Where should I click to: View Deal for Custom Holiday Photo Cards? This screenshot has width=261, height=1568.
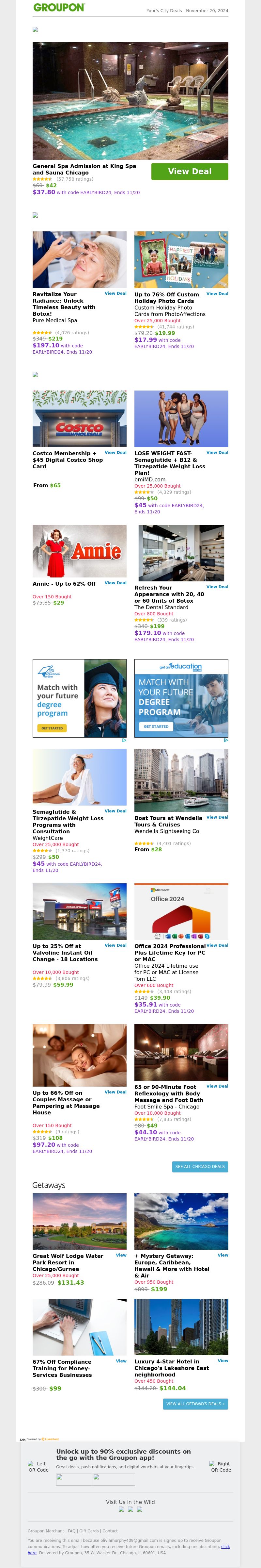point(217,293)
